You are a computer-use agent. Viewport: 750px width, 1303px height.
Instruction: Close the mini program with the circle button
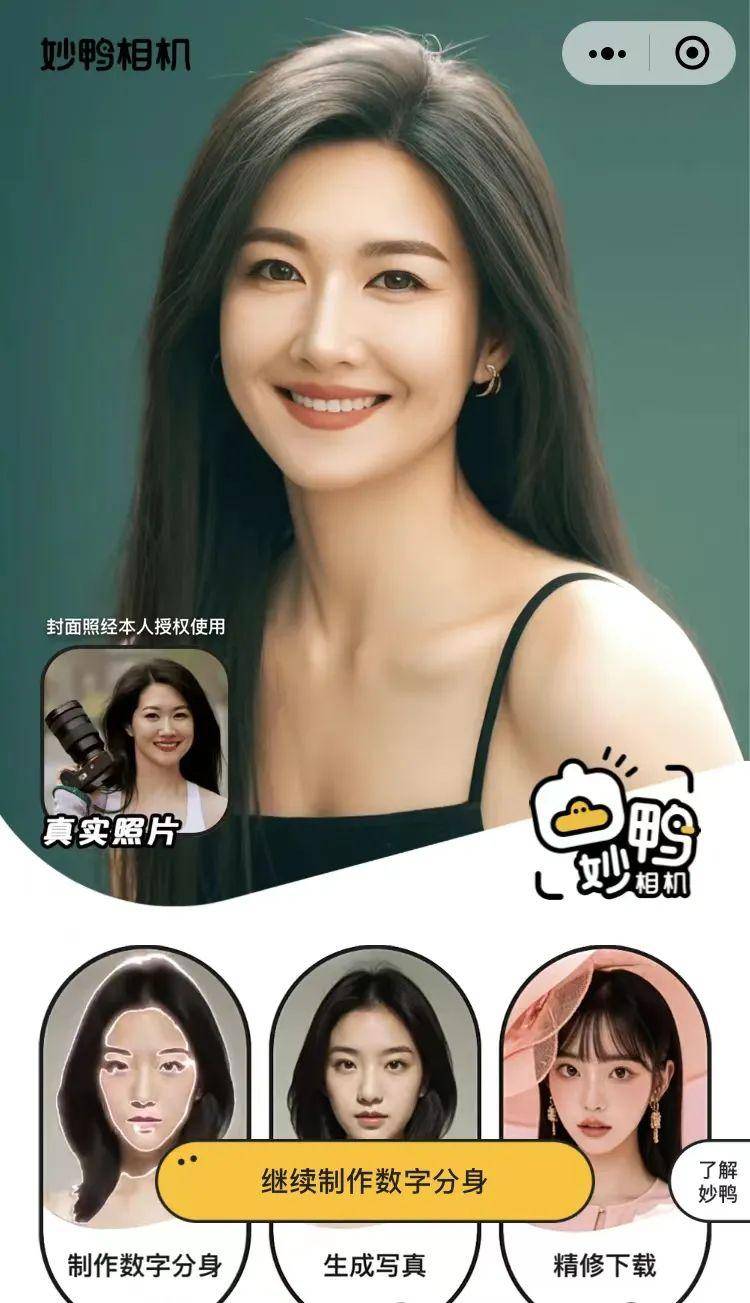(692, 53)
